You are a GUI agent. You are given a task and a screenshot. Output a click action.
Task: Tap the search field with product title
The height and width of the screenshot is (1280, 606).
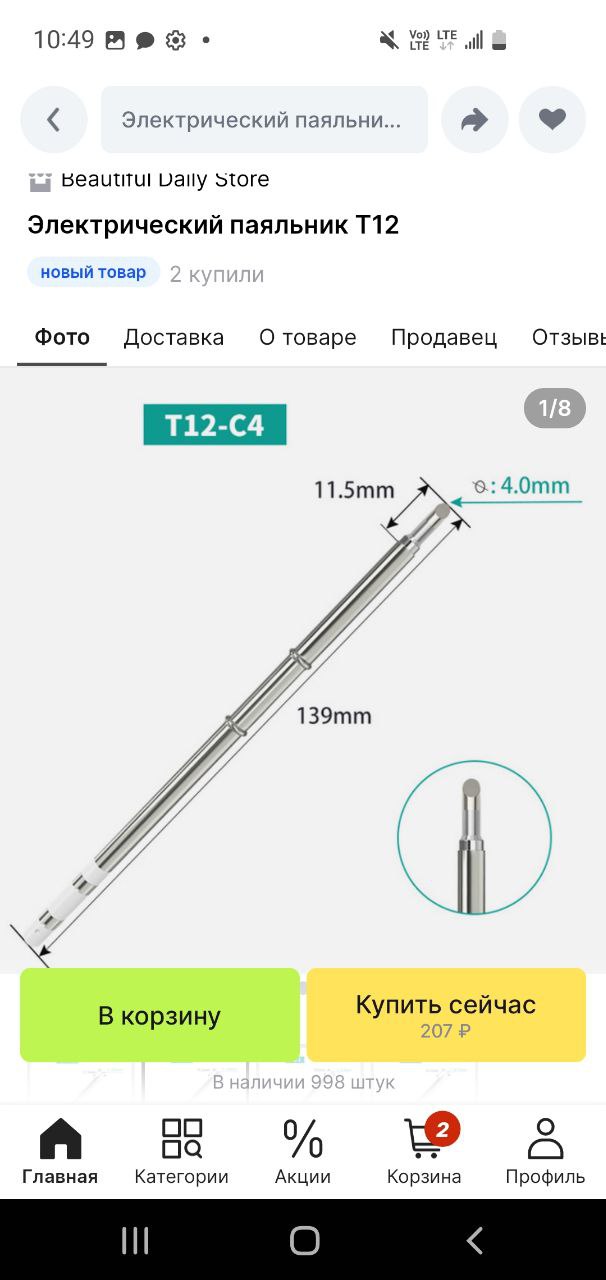tap(264, 120)
